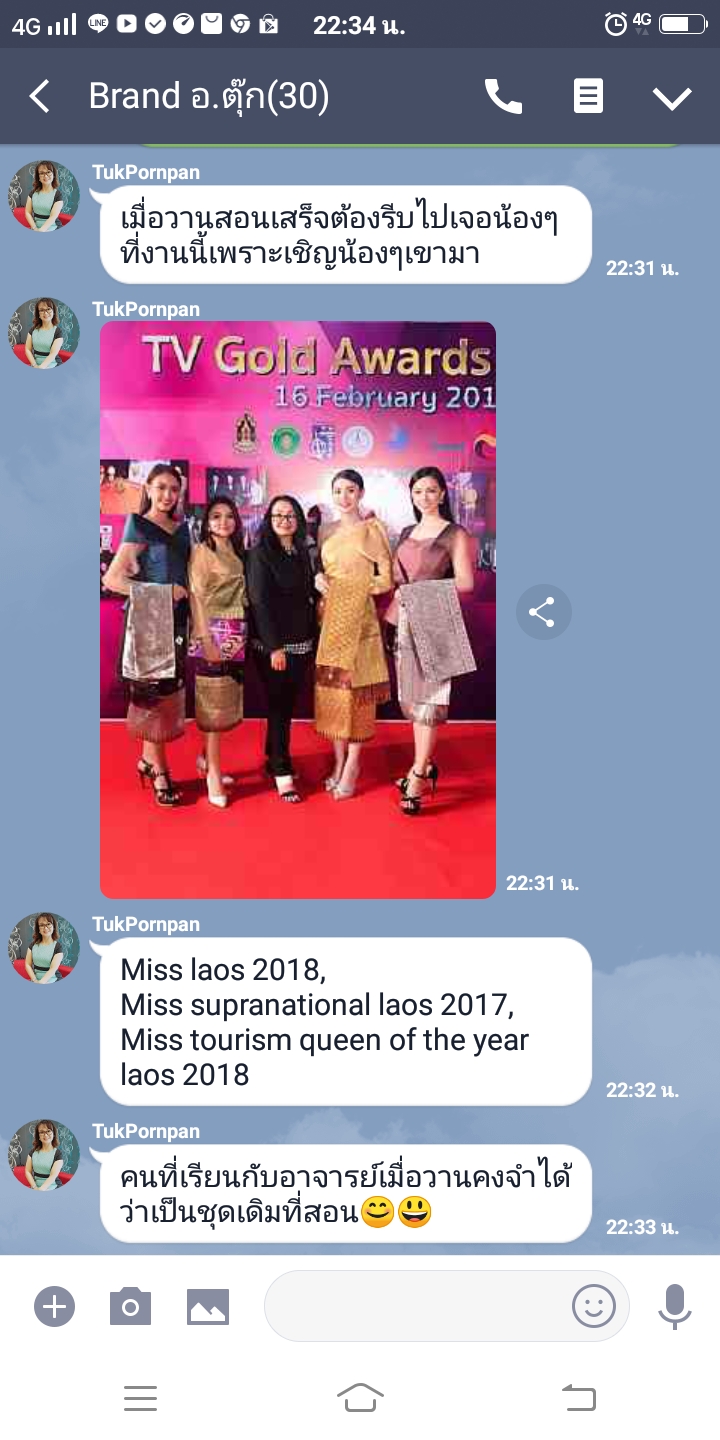Start a voice call in this group
This screenshot has width=720, height=1440.
503,97
